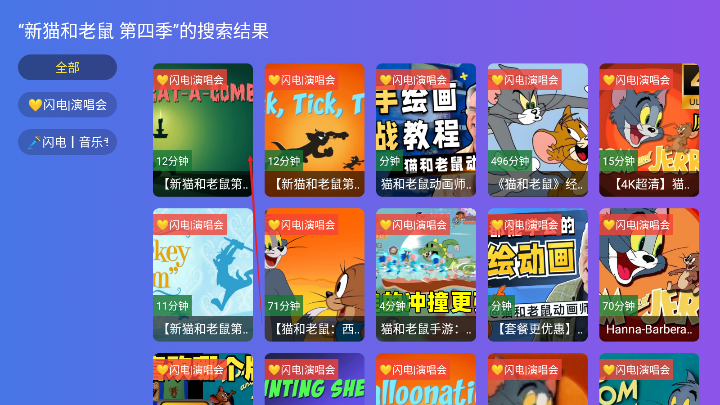
Task: Open the 猫和老鼠手游 video card
Action: pos(425,273)
